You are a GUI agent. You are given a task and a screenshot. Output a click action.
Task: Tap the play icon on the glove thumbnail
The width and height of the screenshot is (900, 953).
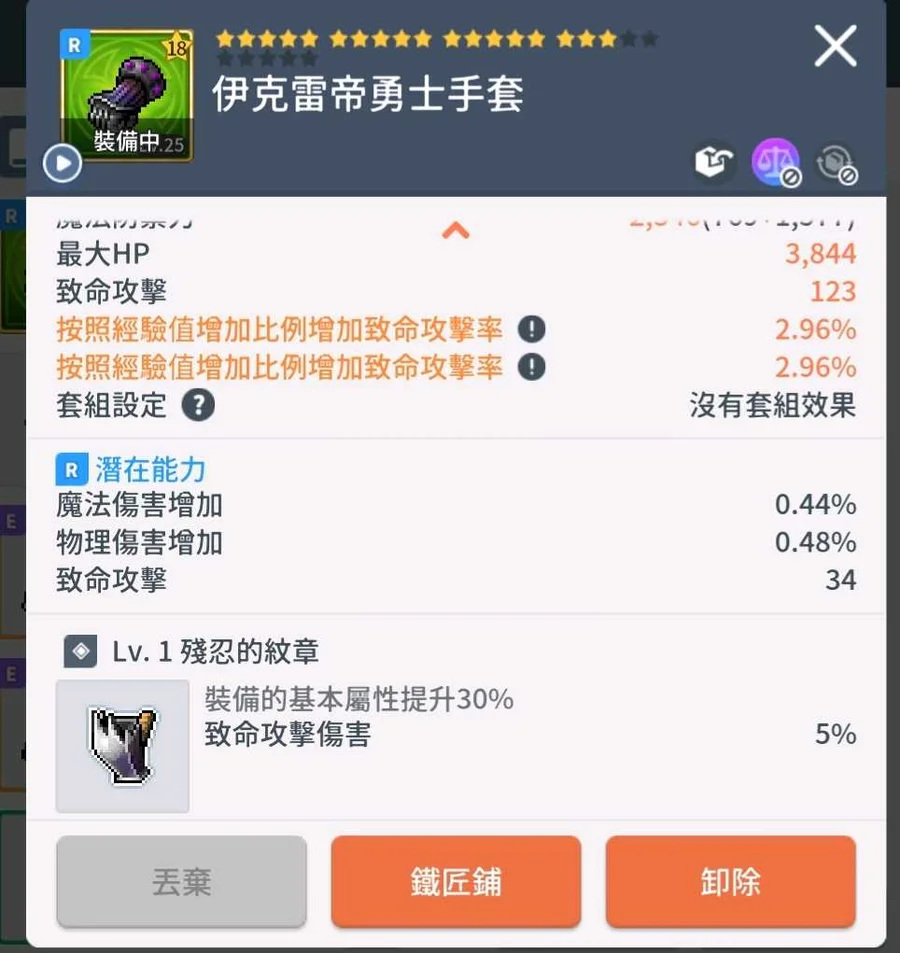click(62, 164)
